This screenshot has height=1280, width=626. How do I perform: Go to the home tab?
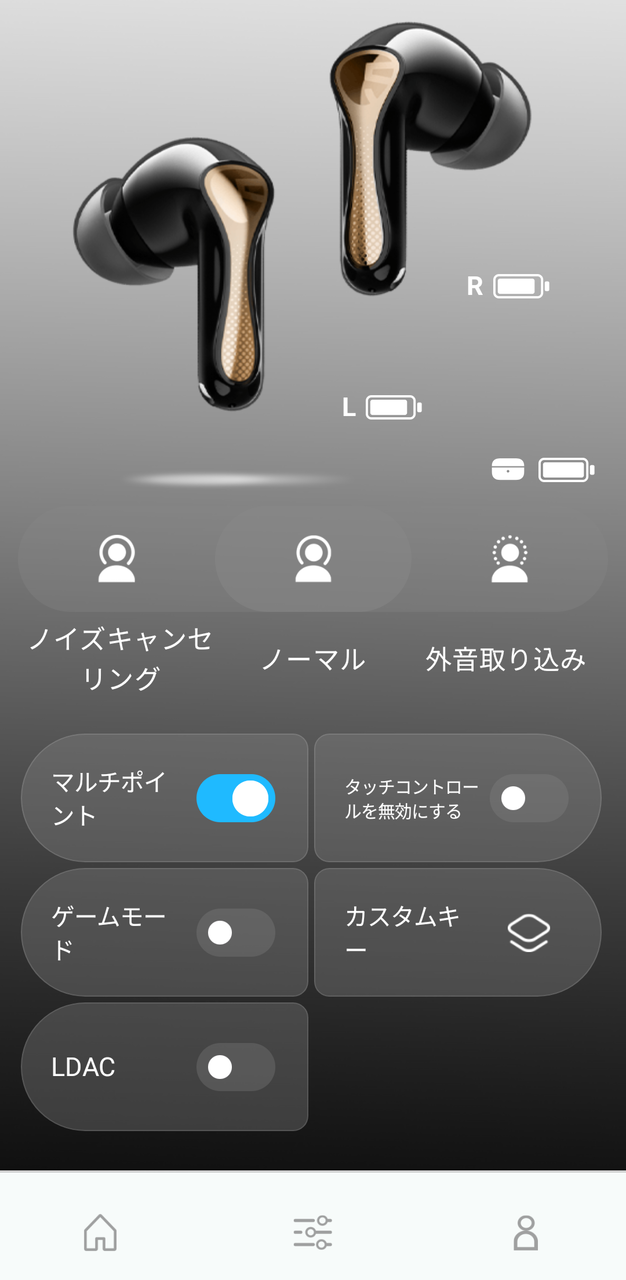(100, 1232)
